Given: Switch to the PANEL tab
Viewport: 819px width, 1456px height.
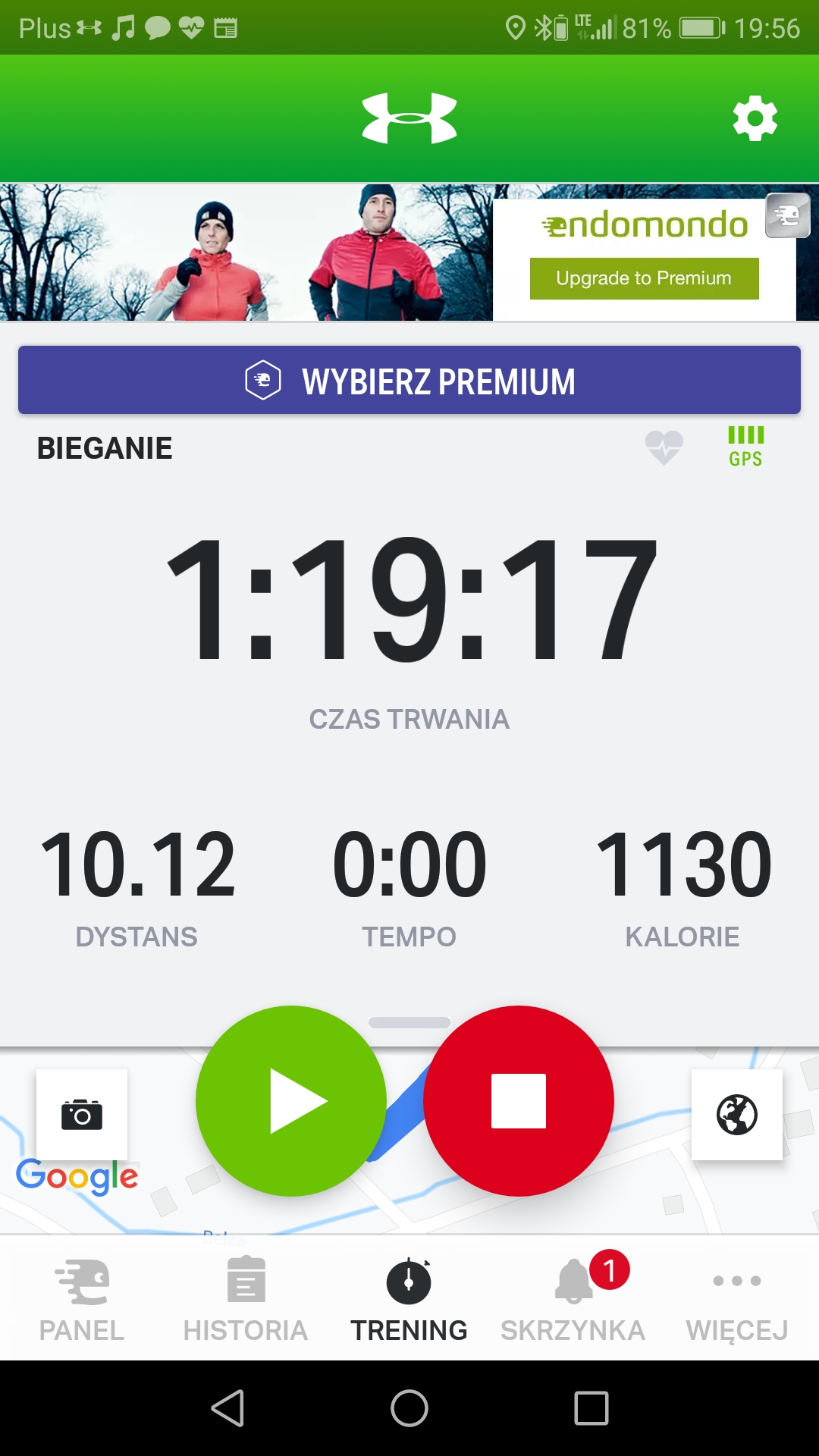Looking at the screenshot, I should pyautogui.click(x=82, y=1298).
